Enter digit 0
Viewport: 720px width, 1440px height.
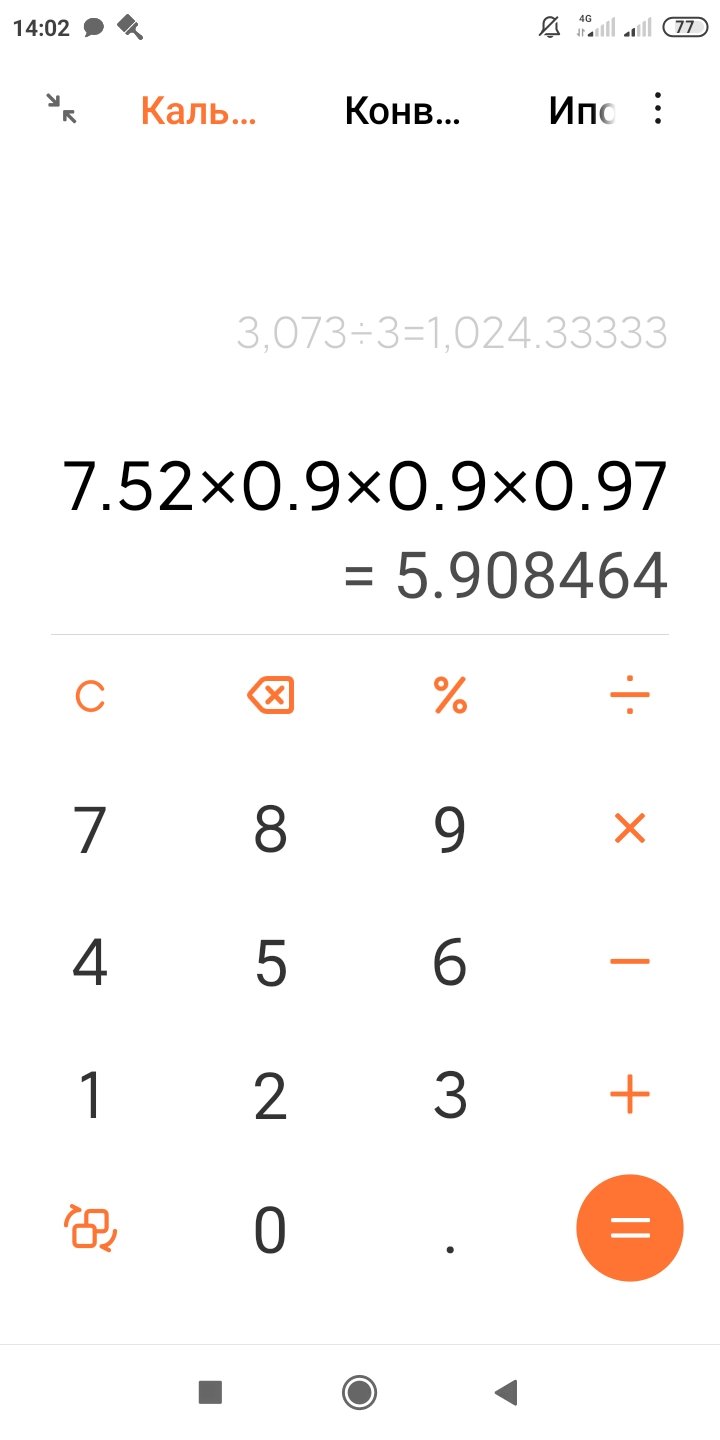(270, 1231)
